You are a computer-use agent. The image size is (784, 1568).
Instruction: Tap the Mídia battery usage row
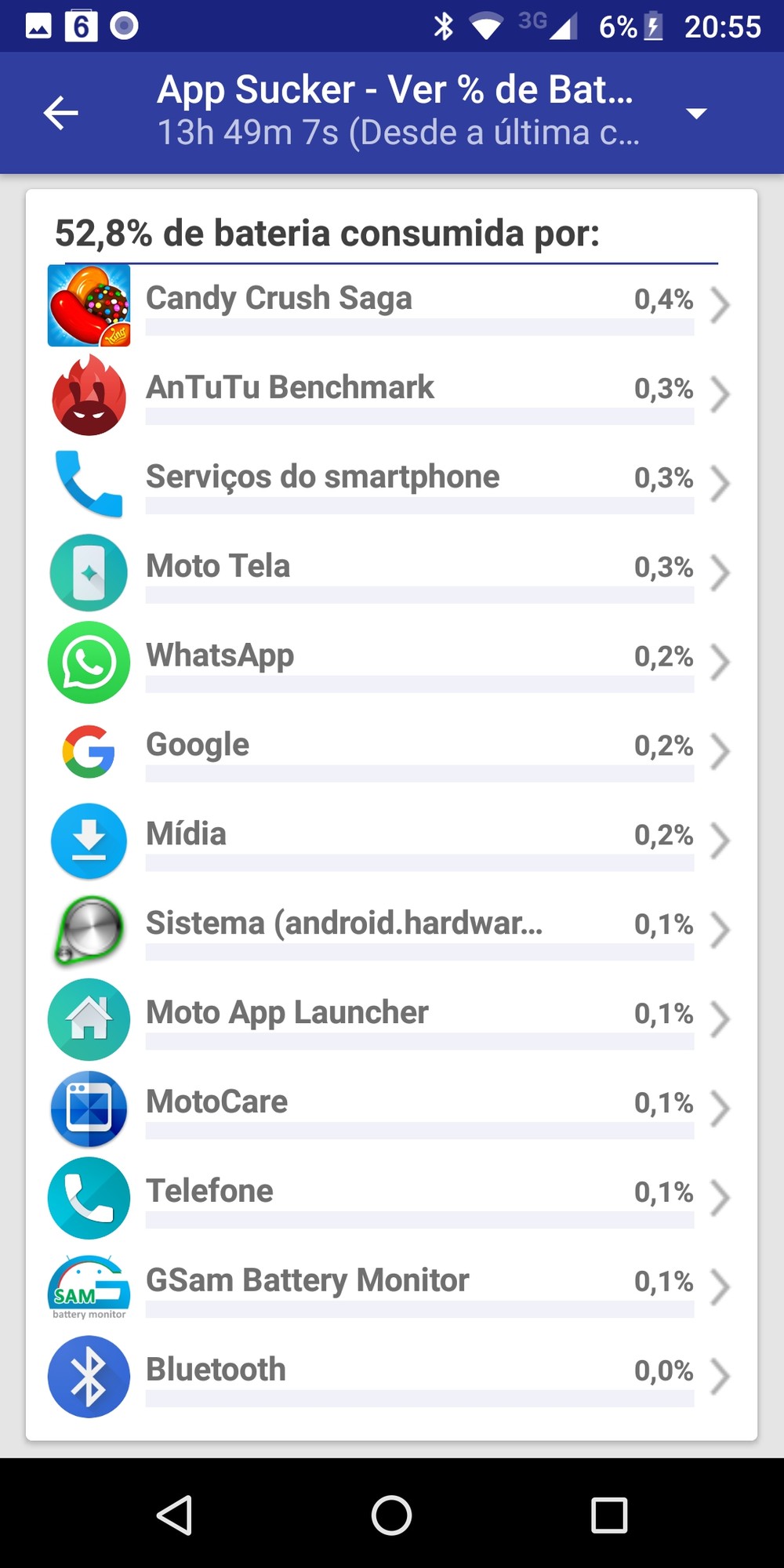392,841
